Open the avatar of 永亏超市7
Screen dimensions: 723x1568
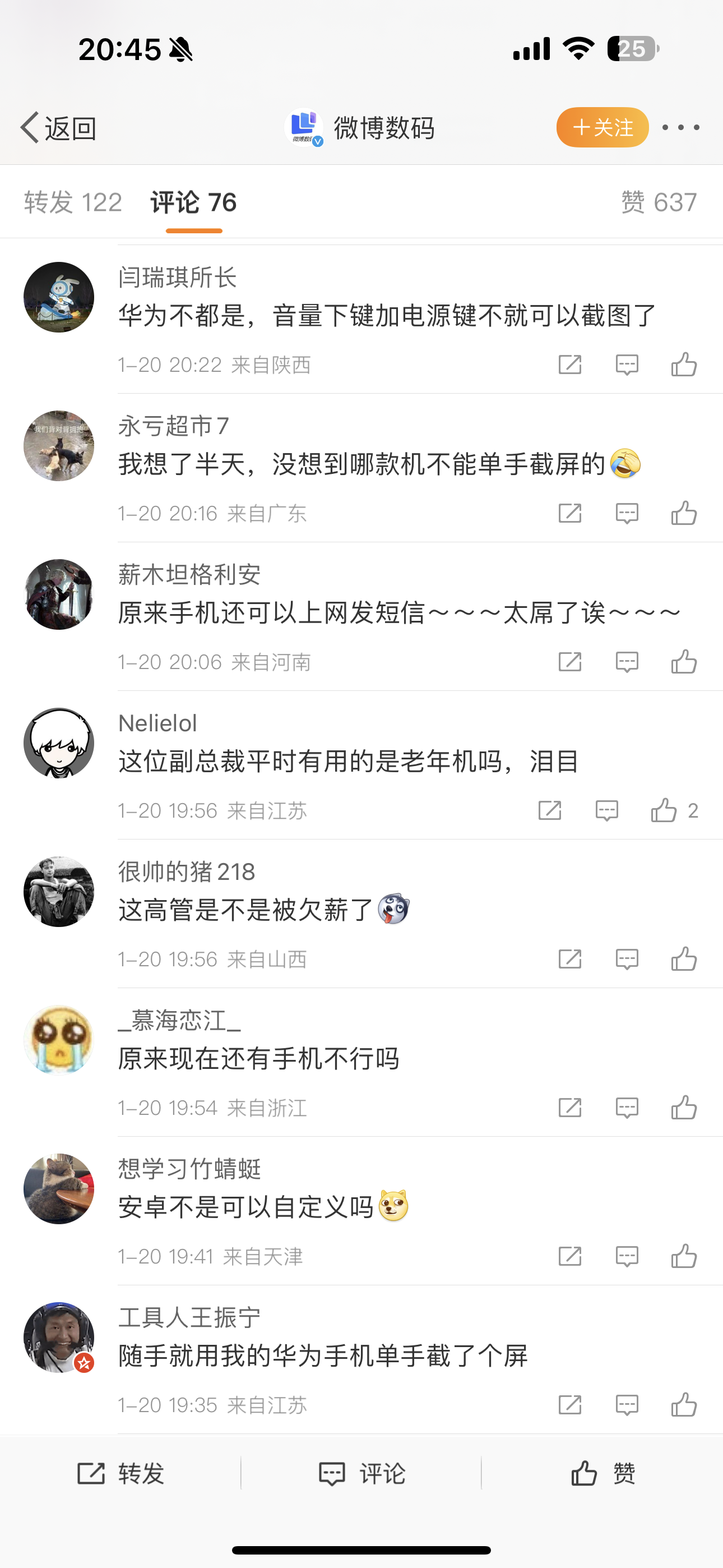tap(59, 446)
